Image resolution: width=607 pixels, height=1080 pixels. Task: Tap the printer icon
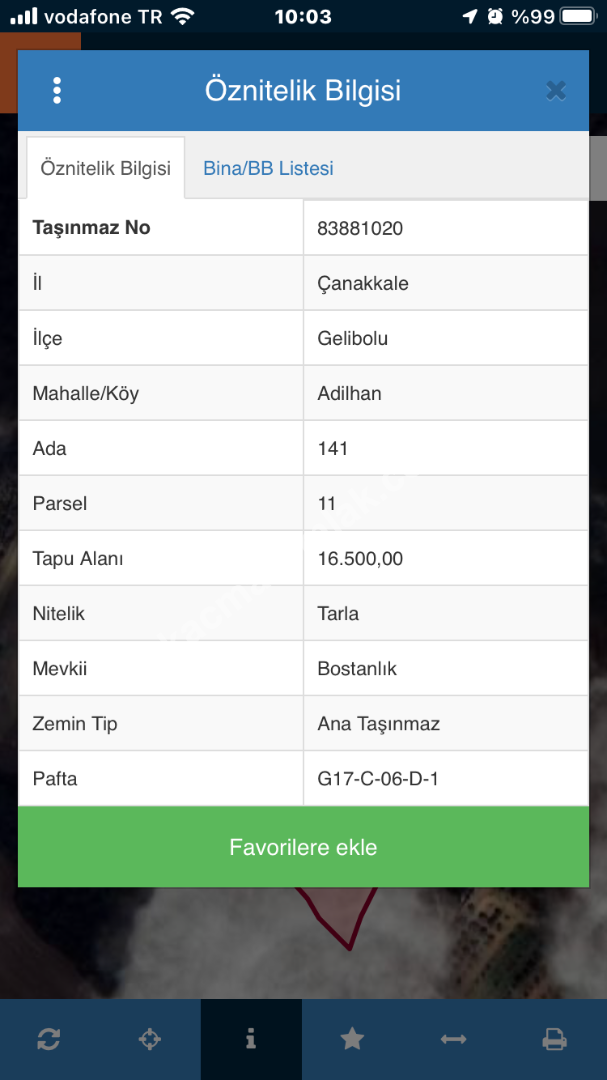(x=555, y=1039)
